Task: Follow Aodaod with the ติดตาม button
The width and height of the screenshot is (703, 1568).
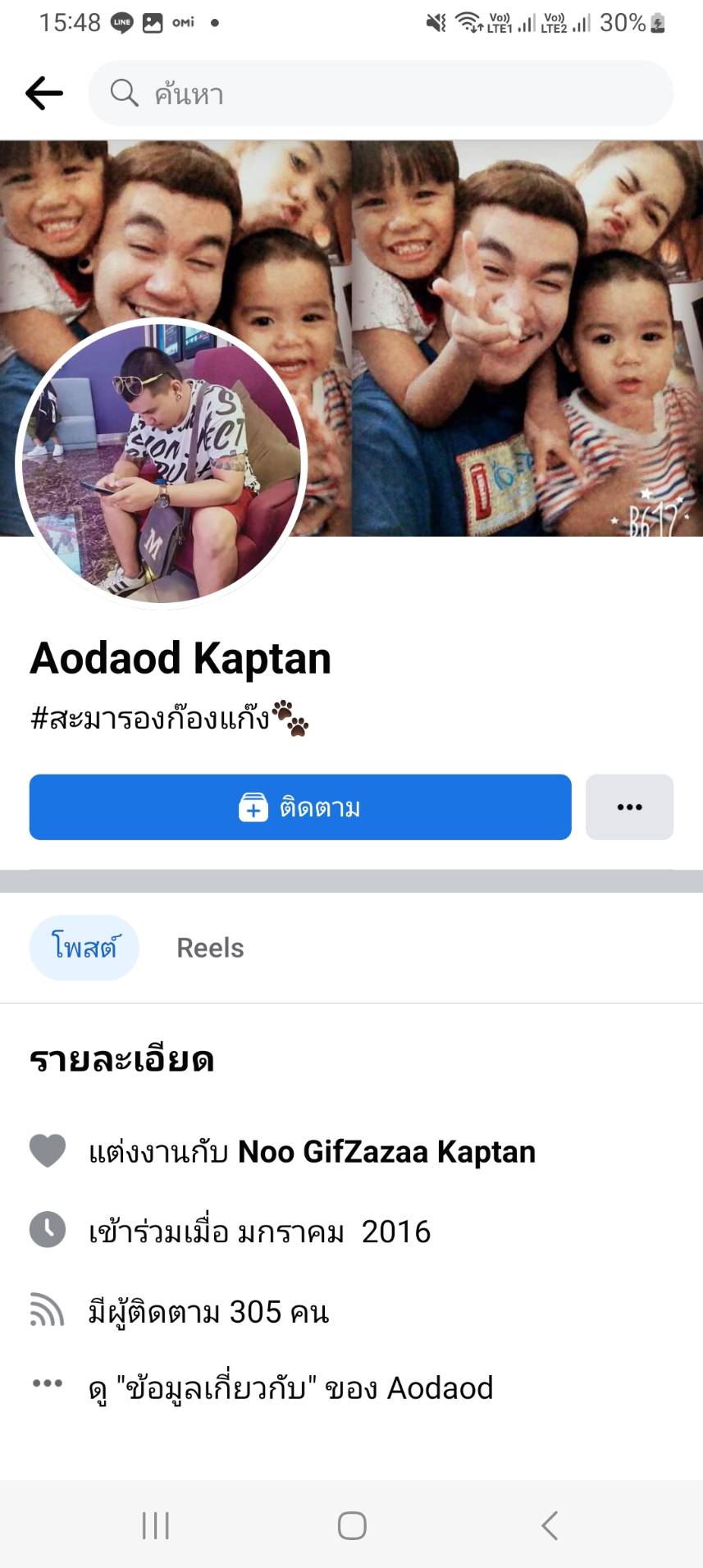Action: 300,807
